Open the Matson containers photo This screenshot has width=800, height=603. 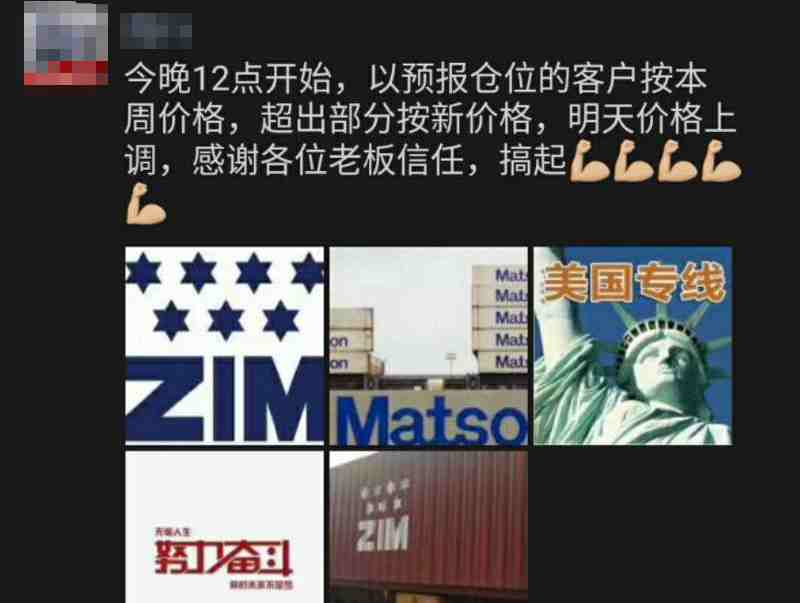[x=428, y=345]
